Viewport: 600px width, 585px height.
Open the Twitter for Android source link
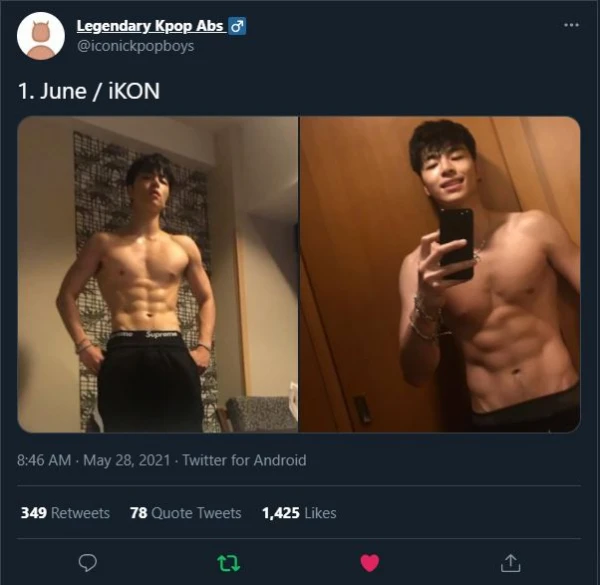247,461
